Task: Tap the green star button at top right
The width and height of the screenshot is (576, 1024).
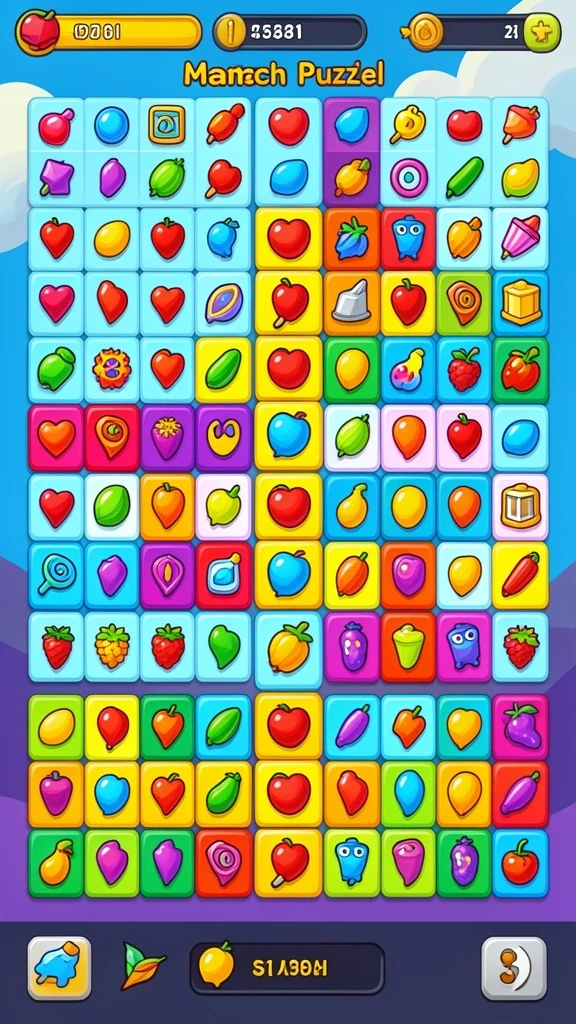Action: click(x=542, y=33)
